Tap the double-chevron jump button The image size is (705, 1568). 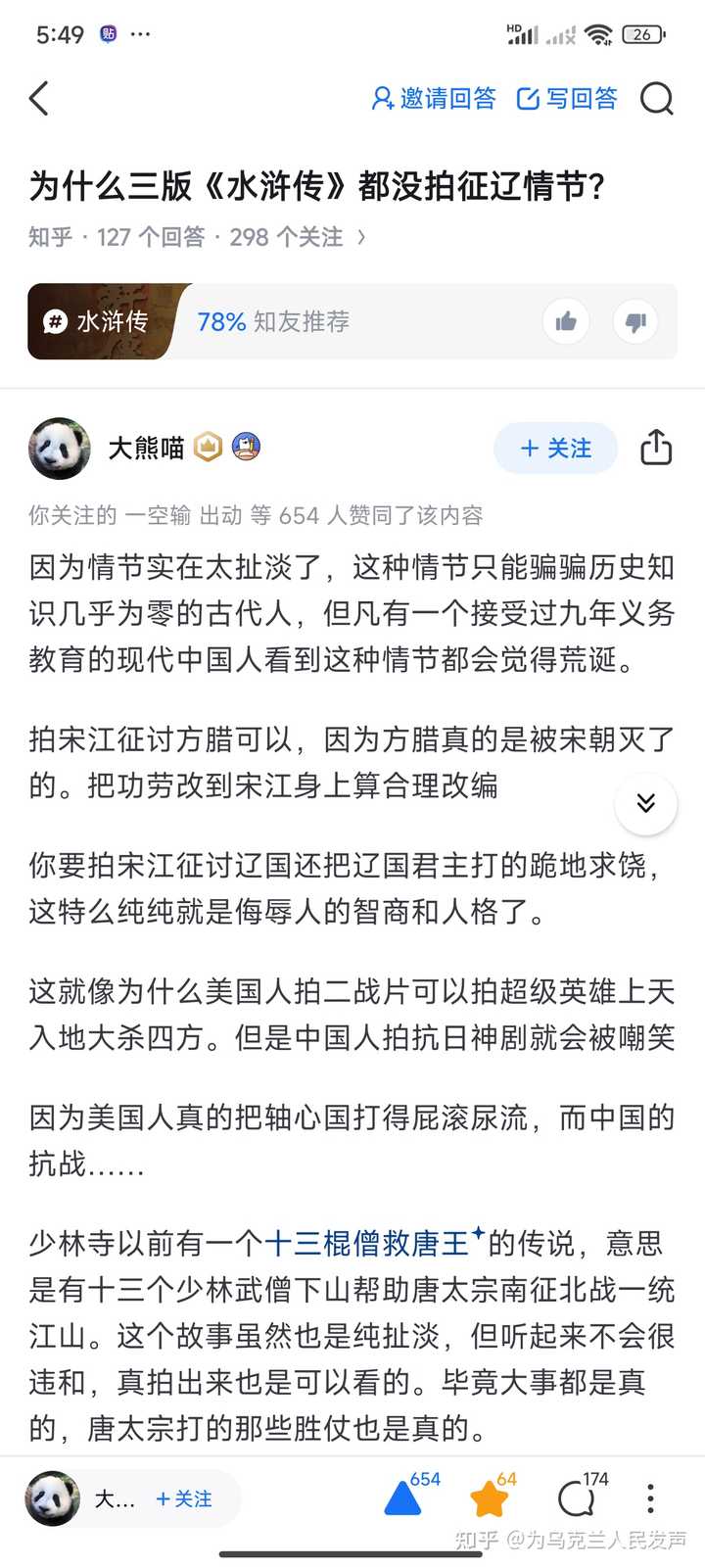click(646, 804)
